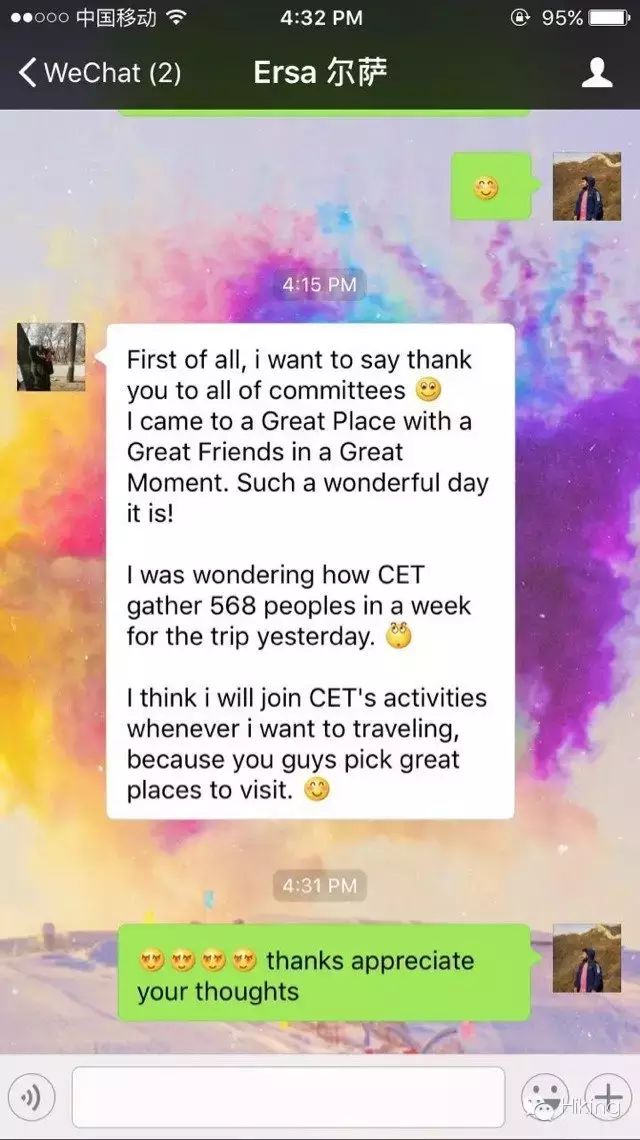
Task: Open the emoji sticker panel
Action: [545, 1097]
